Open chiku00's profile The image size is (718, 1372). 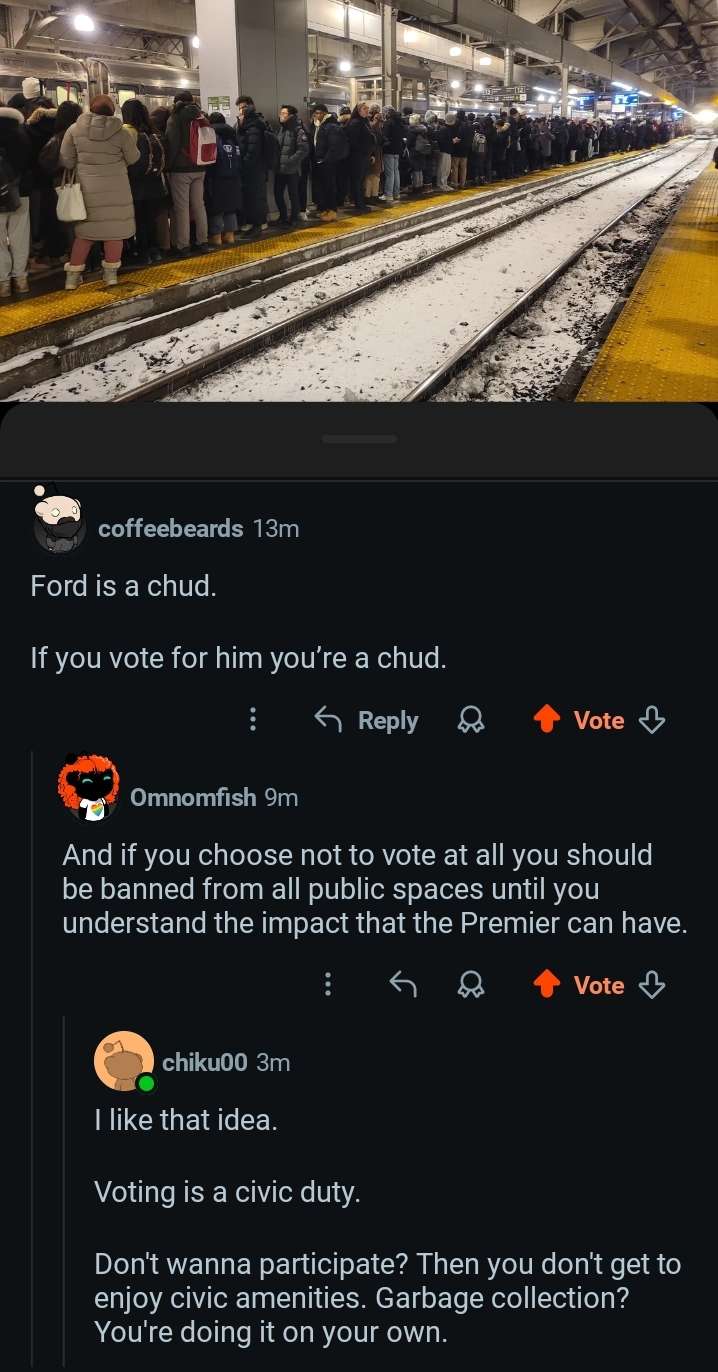pyautogui.click(x=204, y=1062)
